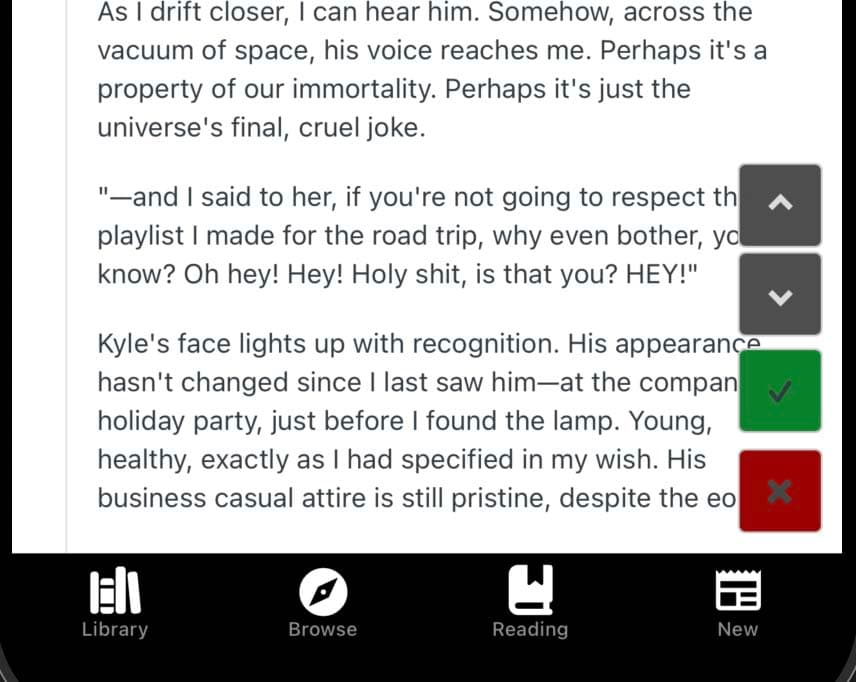The width and height of the screenshot is (856, 682).
Task: Go to the Reading tab
Action: tap(530, 604)
